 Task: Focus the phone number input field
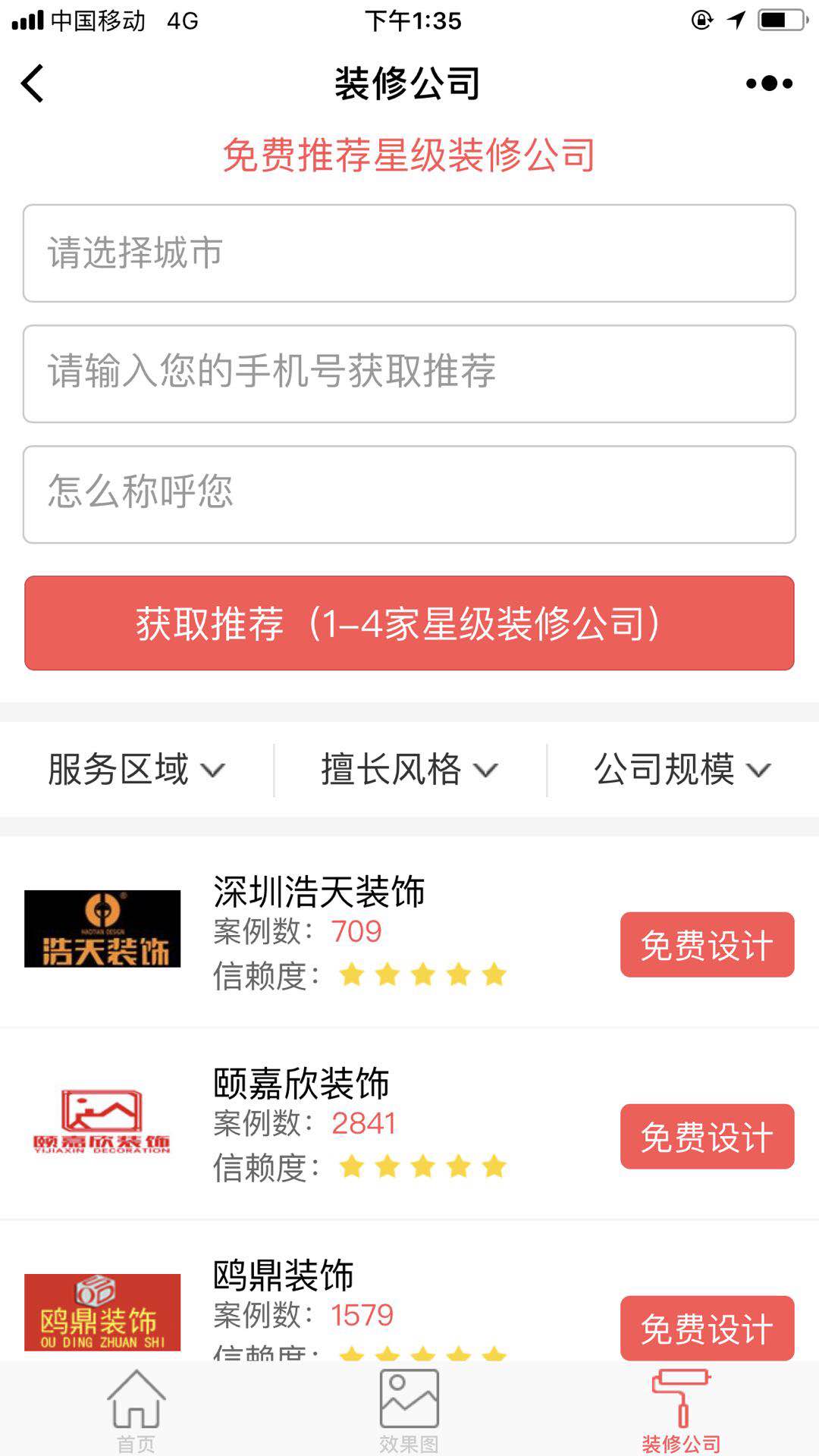pyautogui.click(x=409, y=374)
